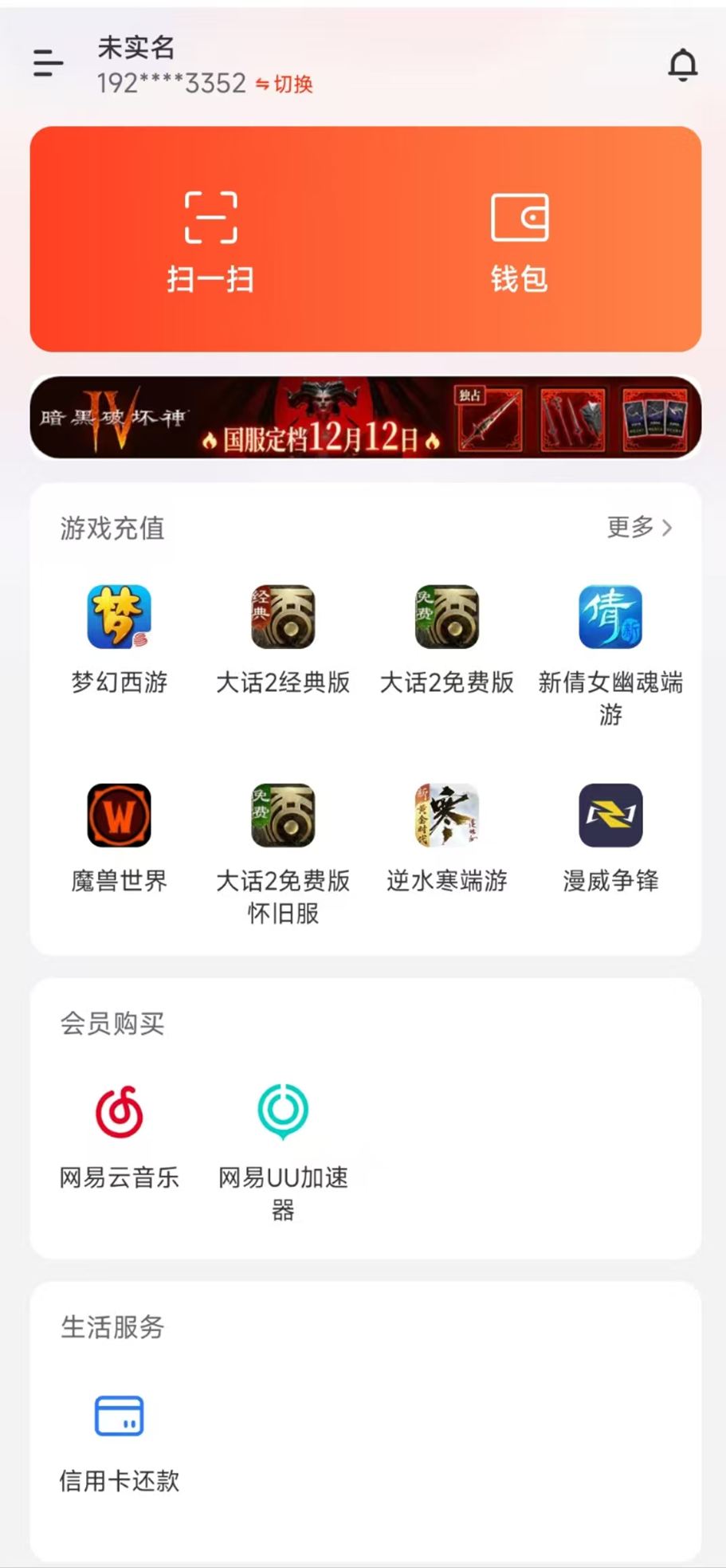
Task: Tap 更多 for more games
Action: coord(639,527)
